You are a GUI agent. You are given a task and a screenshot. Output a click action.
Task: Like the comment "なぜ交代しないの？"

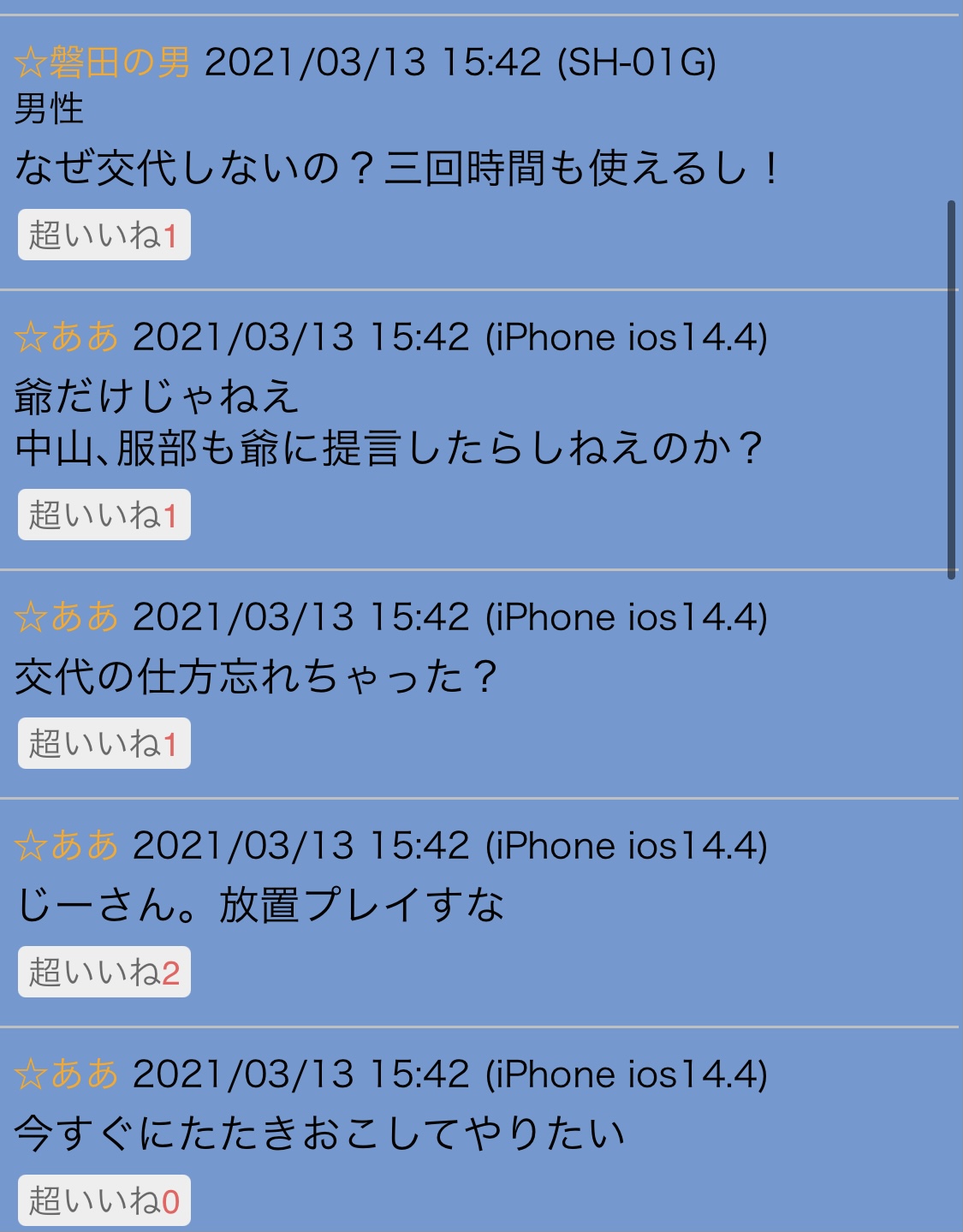click(x=104, y=235)
